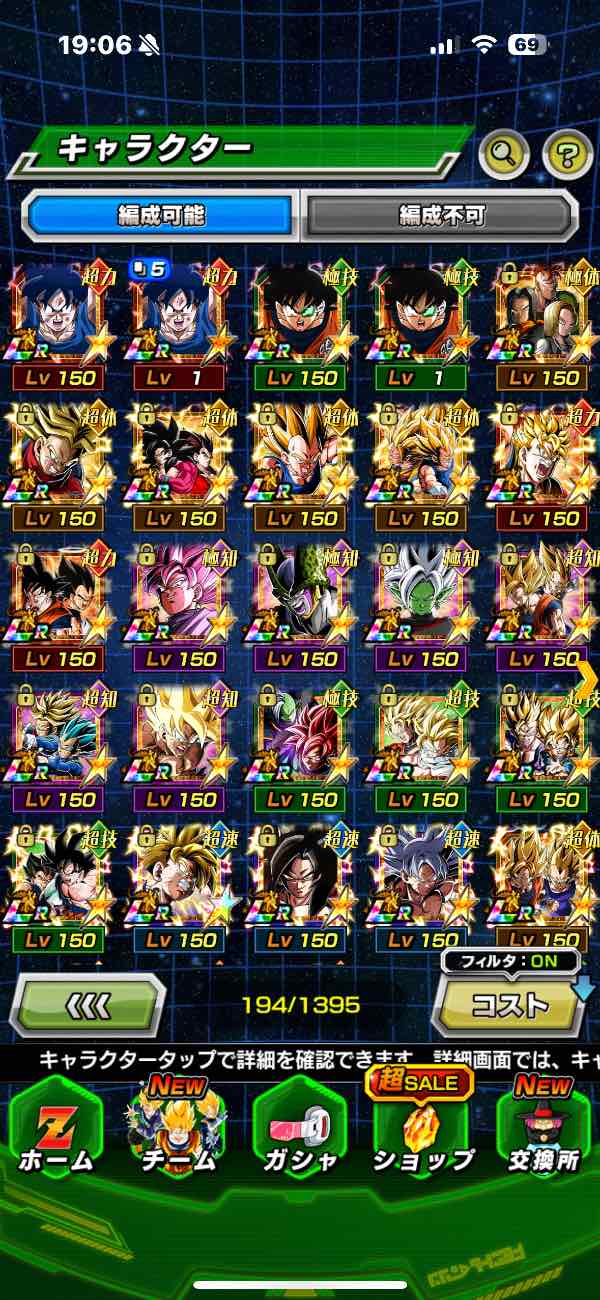Image resolution: width=600 pixels, height=1300 pixels.
Task: Select the pink-haired Goku Black Rosé card
Action: click(181, 607)
